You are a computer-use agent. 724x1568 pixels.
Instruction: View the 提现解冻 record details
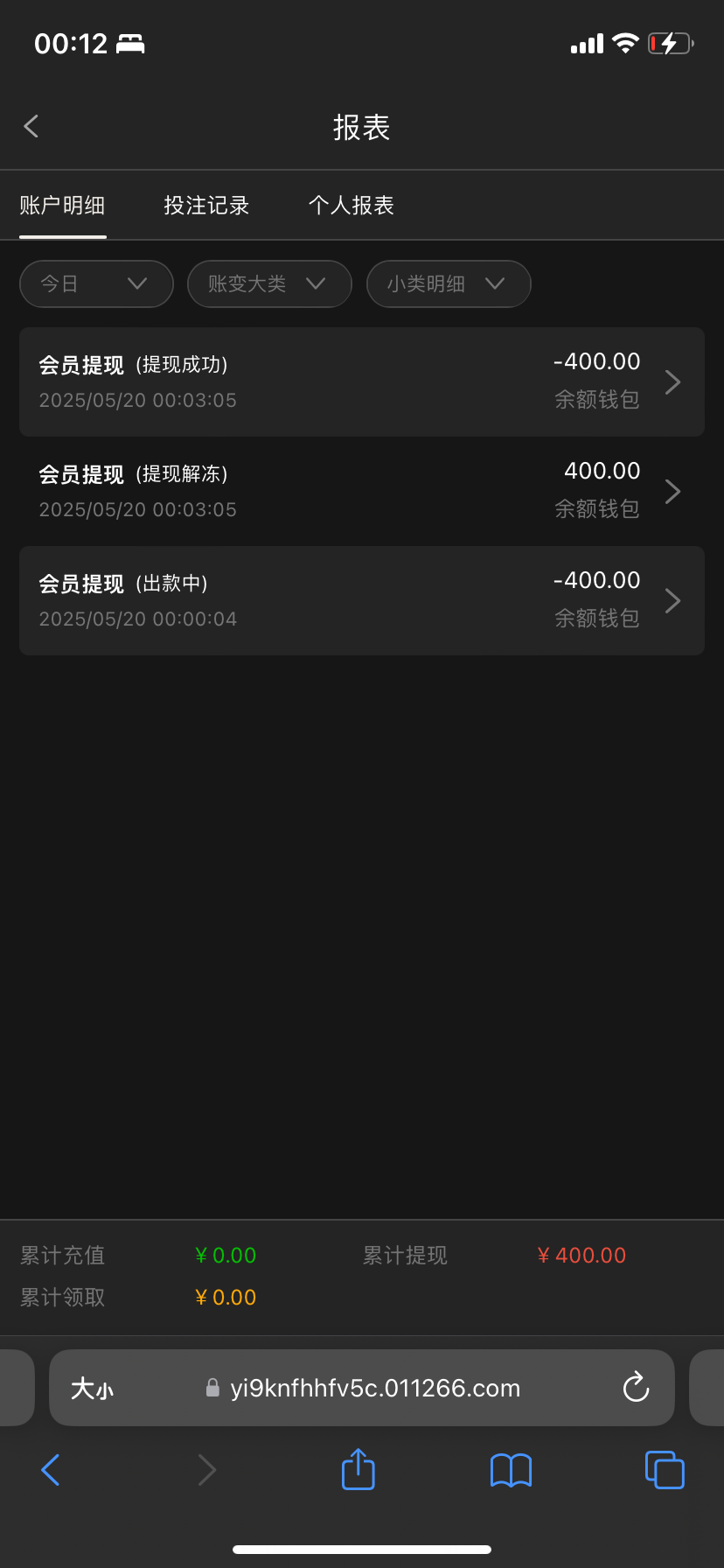362,492
